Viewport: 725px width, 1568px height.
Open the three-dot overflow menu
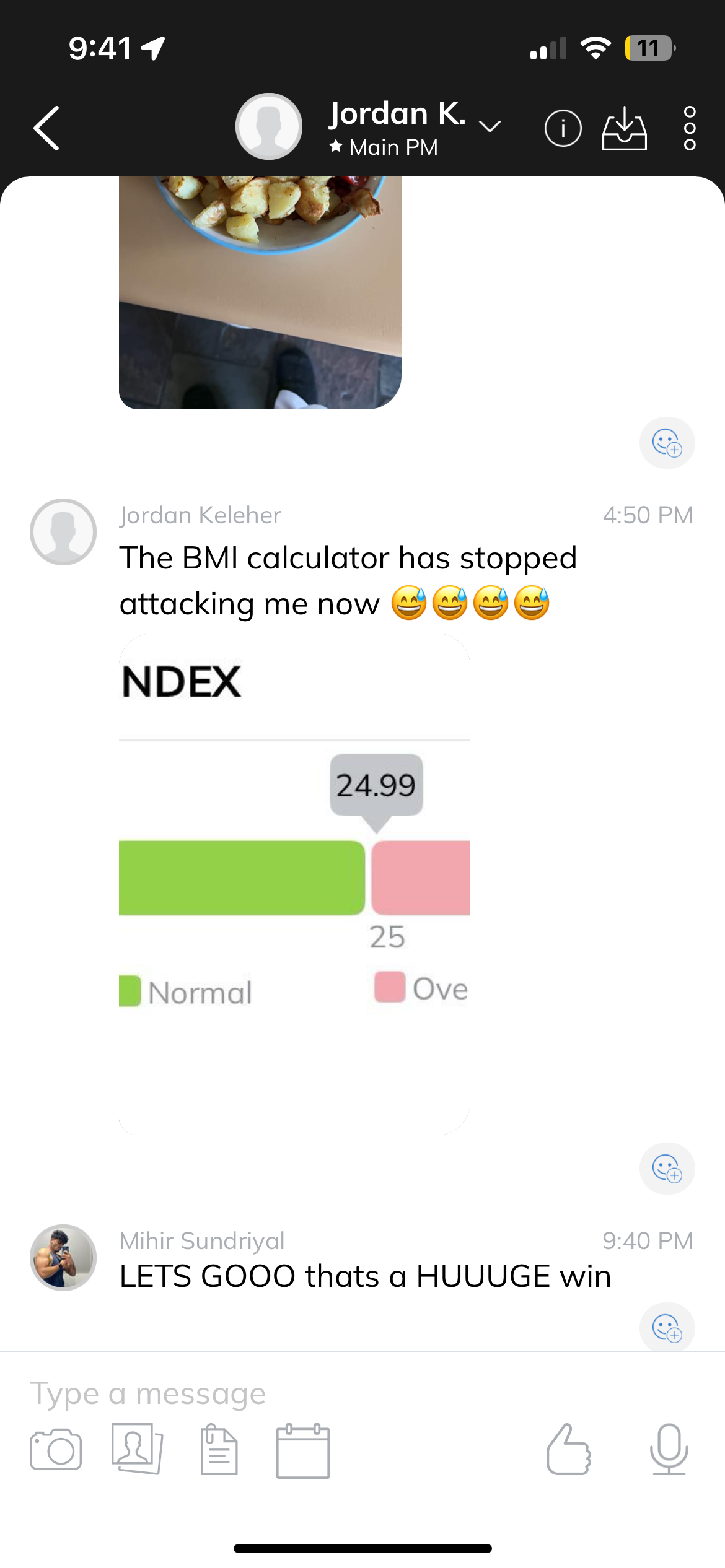coord(690,129)
